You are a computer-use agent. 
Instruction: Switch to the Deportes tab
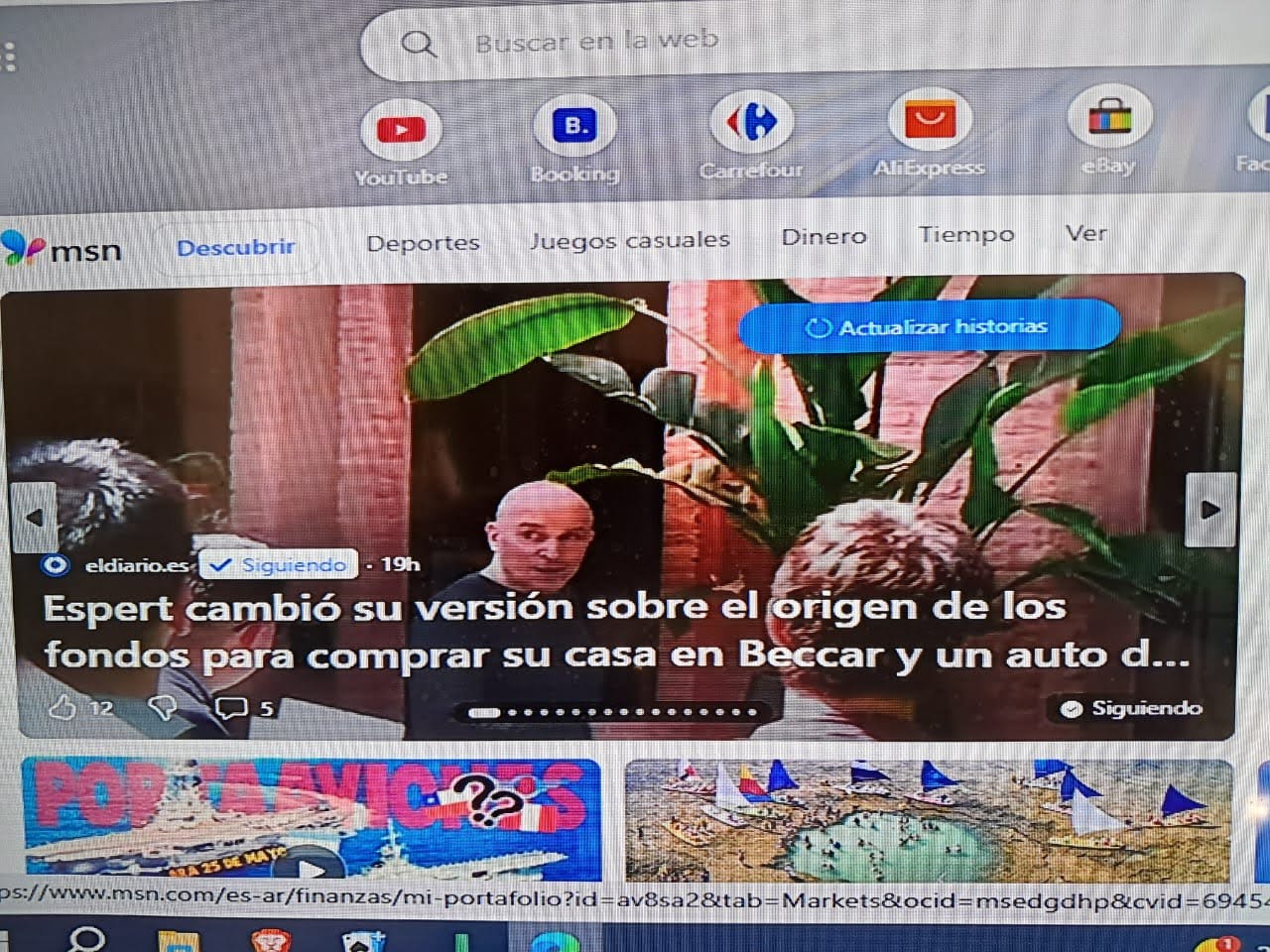pos(423,243)
